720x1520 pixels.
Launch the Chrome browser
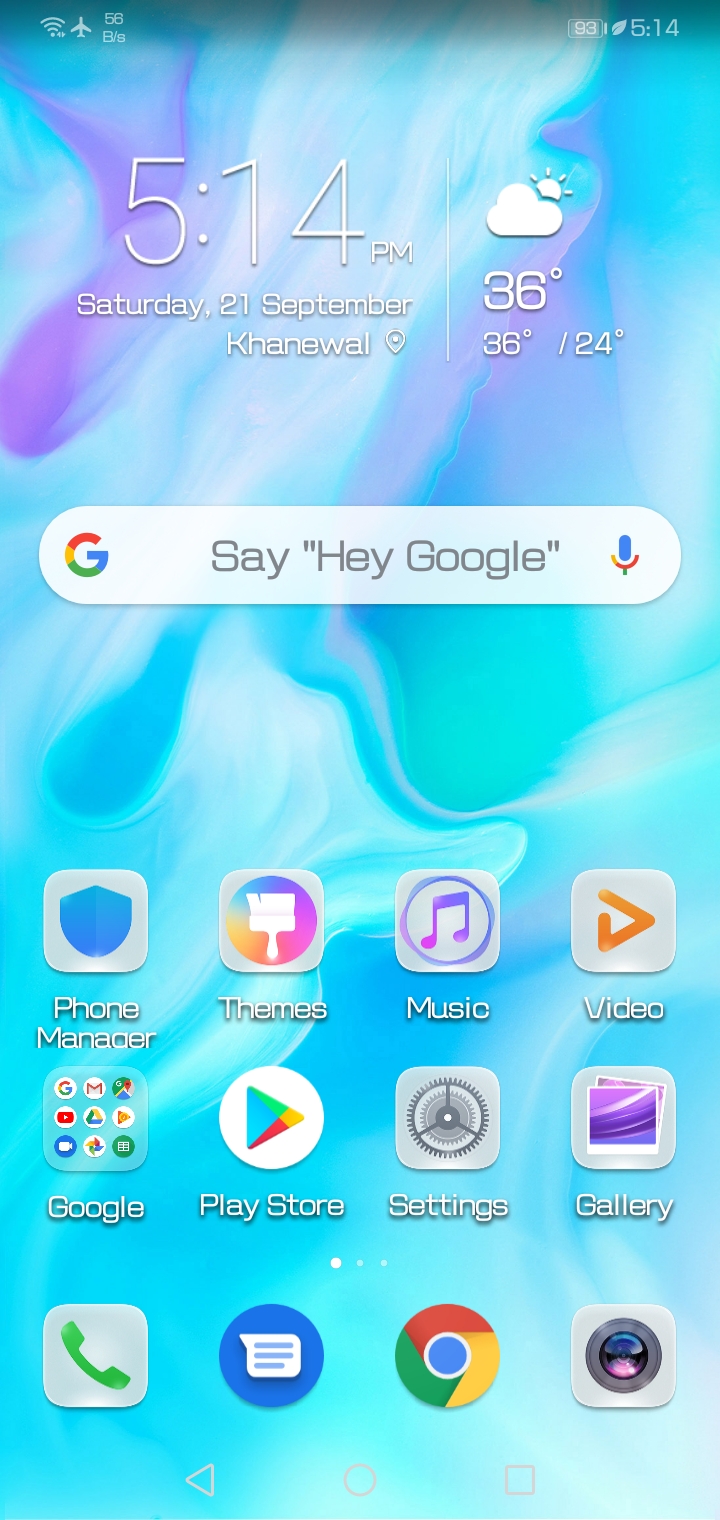pos(447,1356)
